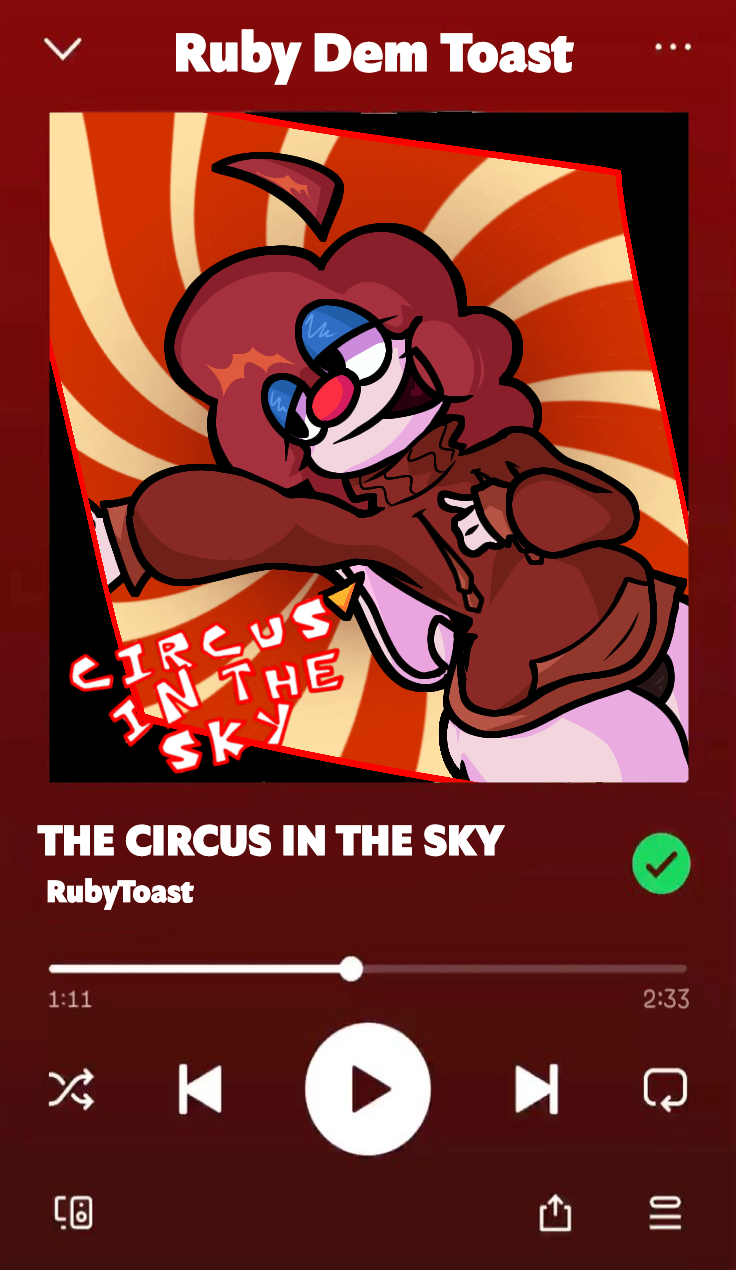Collapse the now playing screen
This screenshot has height=1270, width=736.
[x=63, y=48]
